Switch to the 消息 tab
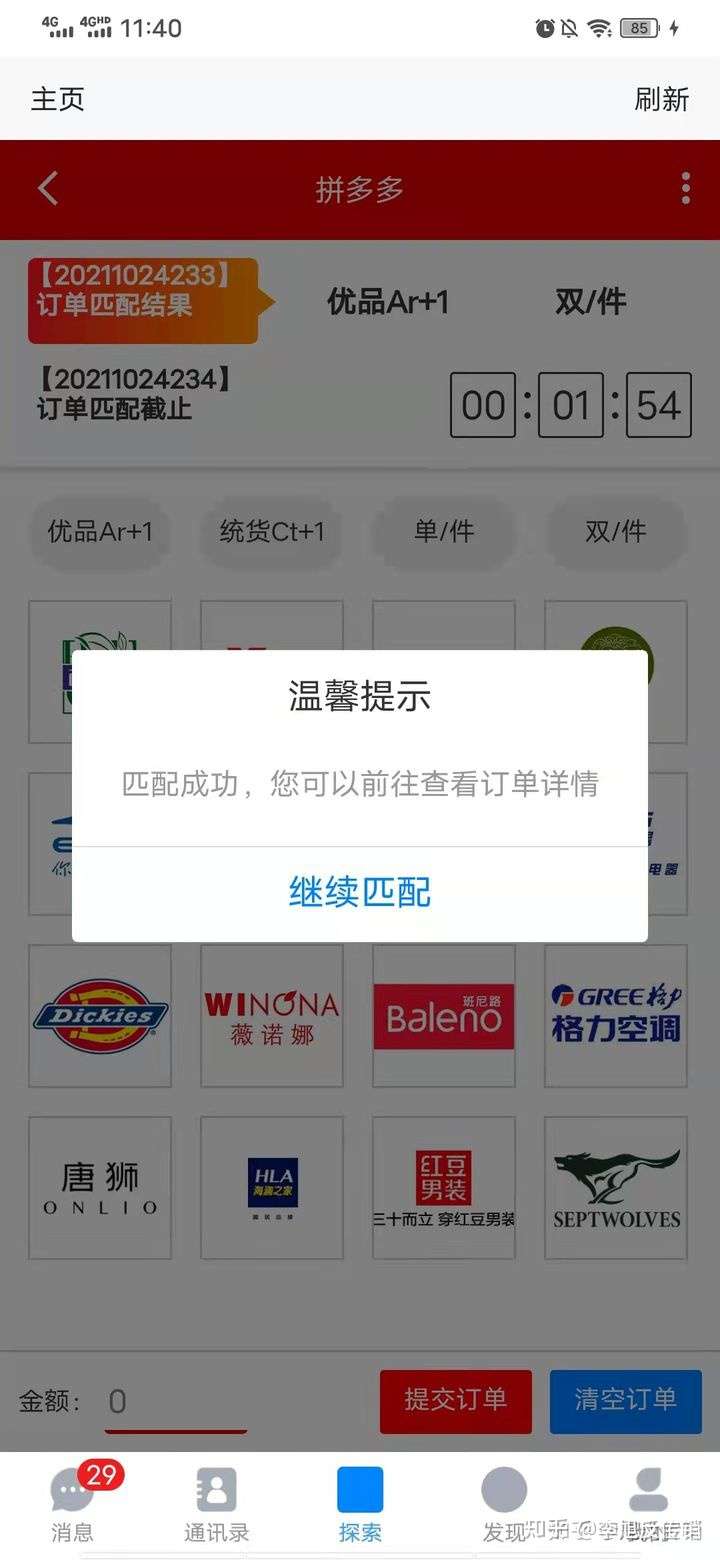Screen dimensions: 720x1560 pos(72,1505)
